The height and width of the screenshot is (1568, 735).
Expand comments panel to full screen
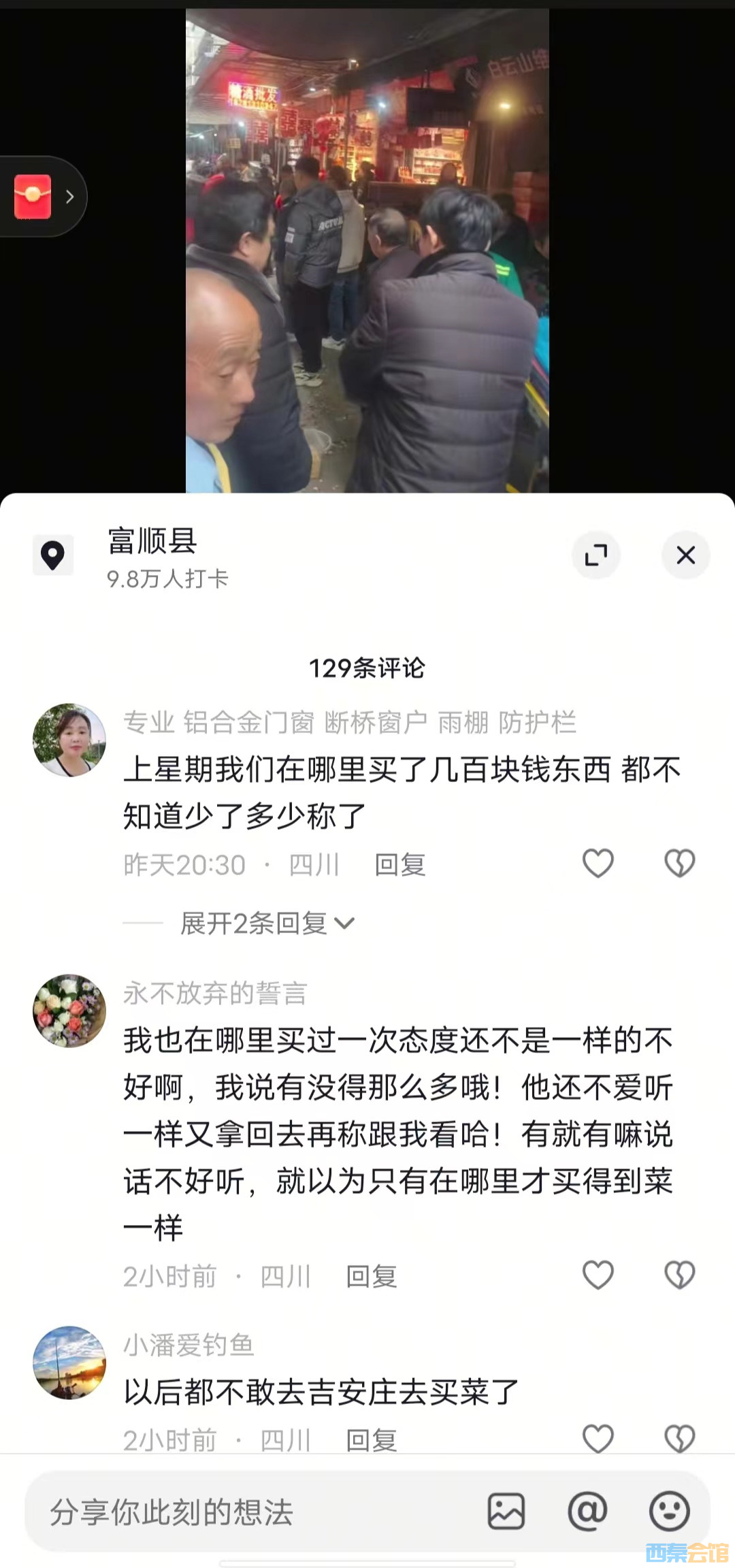click(596, 555)
